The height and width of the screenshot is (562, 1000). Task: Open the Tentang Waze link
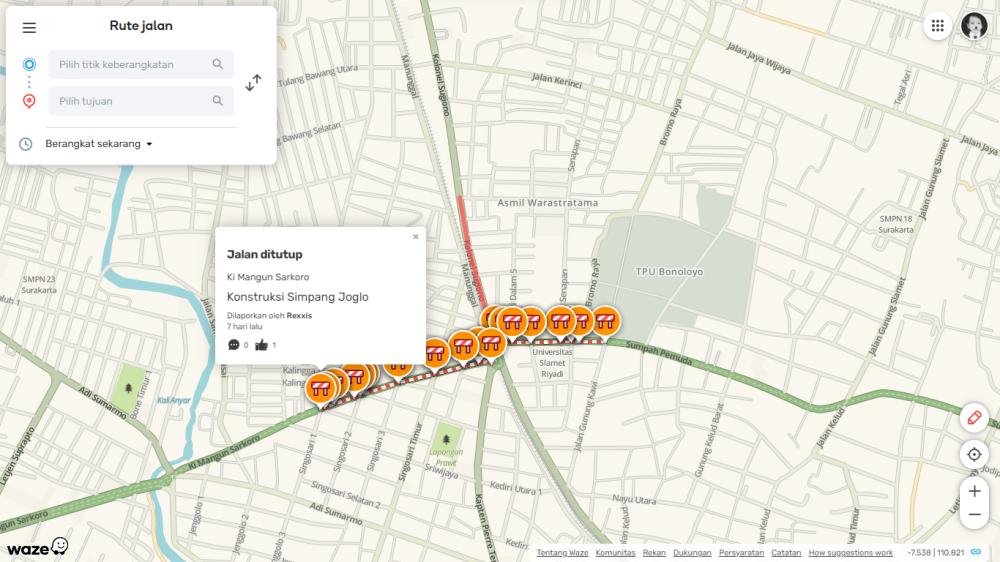562,553
